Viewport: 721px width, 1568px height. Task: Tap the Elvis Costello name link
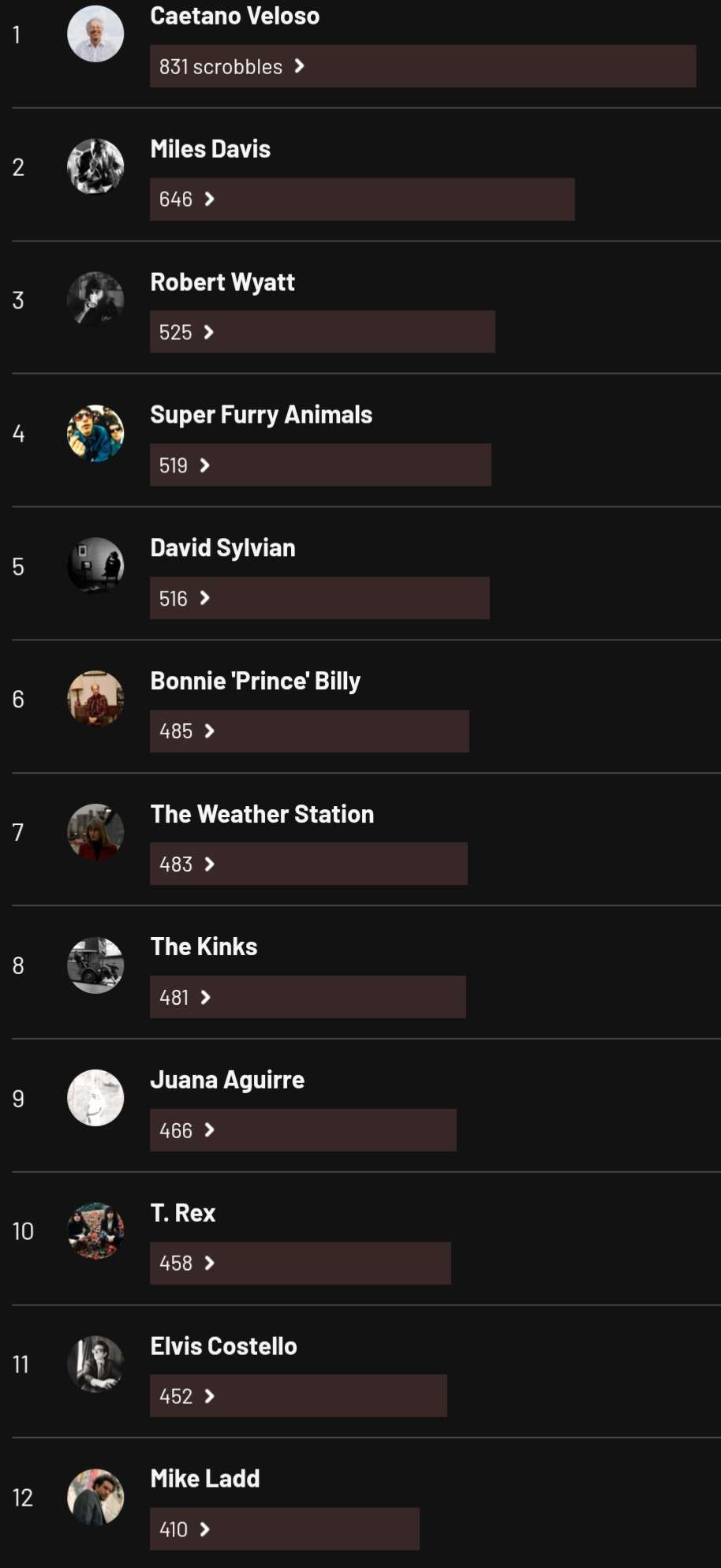pyautogui.click(x=223, y=1346)
